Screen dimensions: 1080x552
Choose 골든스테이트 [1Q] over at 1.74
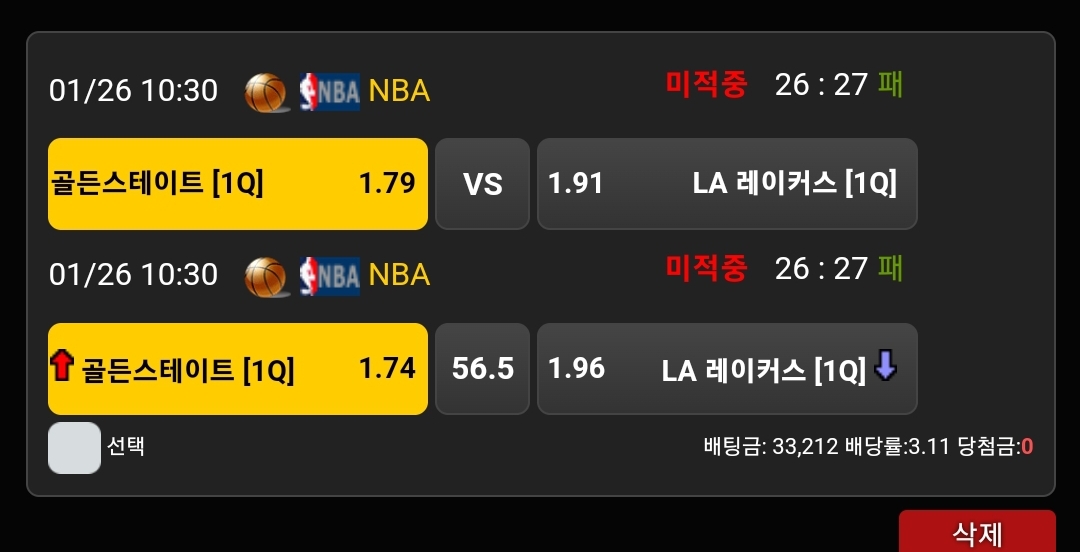(x=238, y=369)
